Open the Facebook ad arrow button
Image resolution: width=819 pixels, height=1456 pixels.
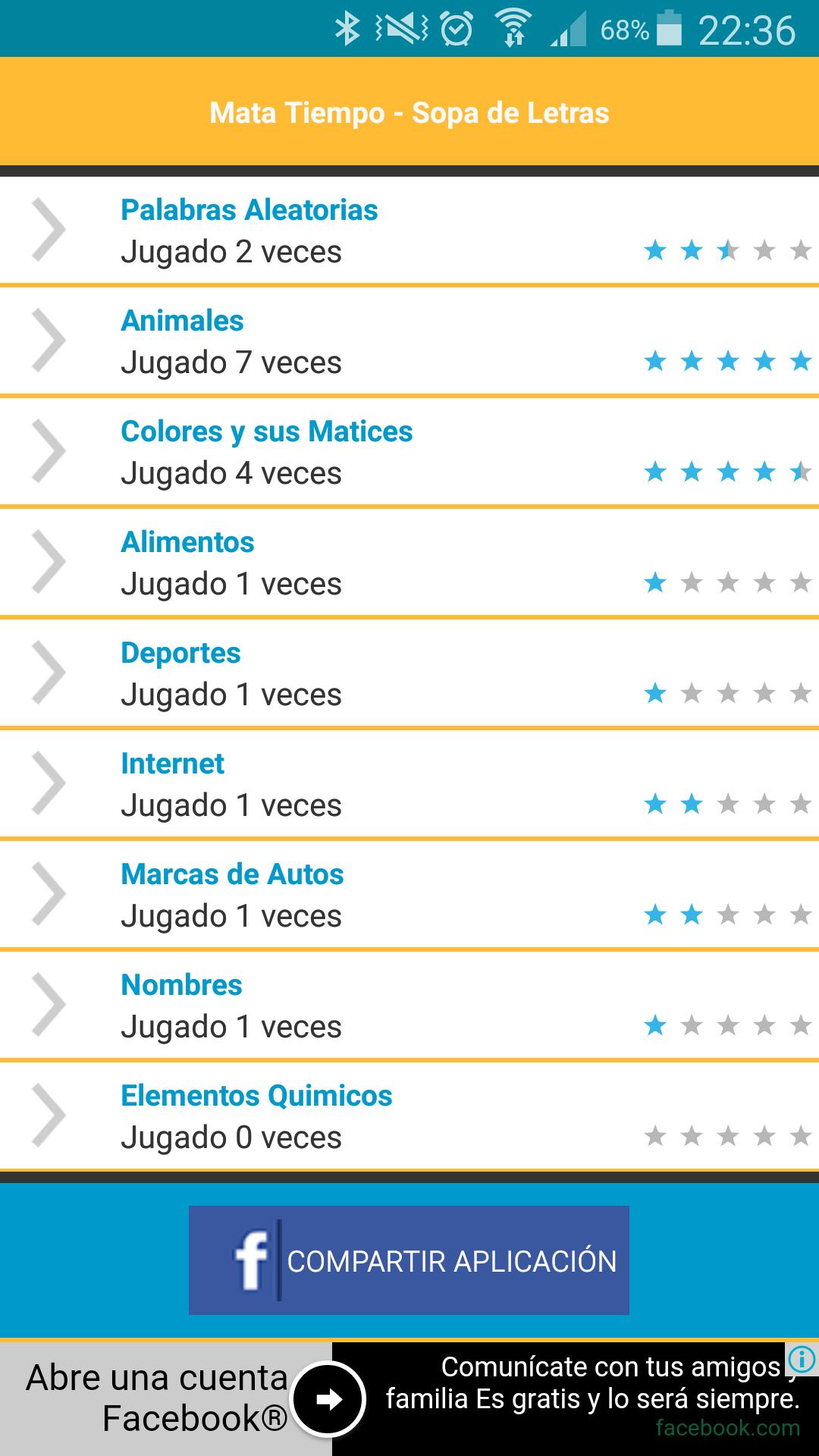(328, 1399)
